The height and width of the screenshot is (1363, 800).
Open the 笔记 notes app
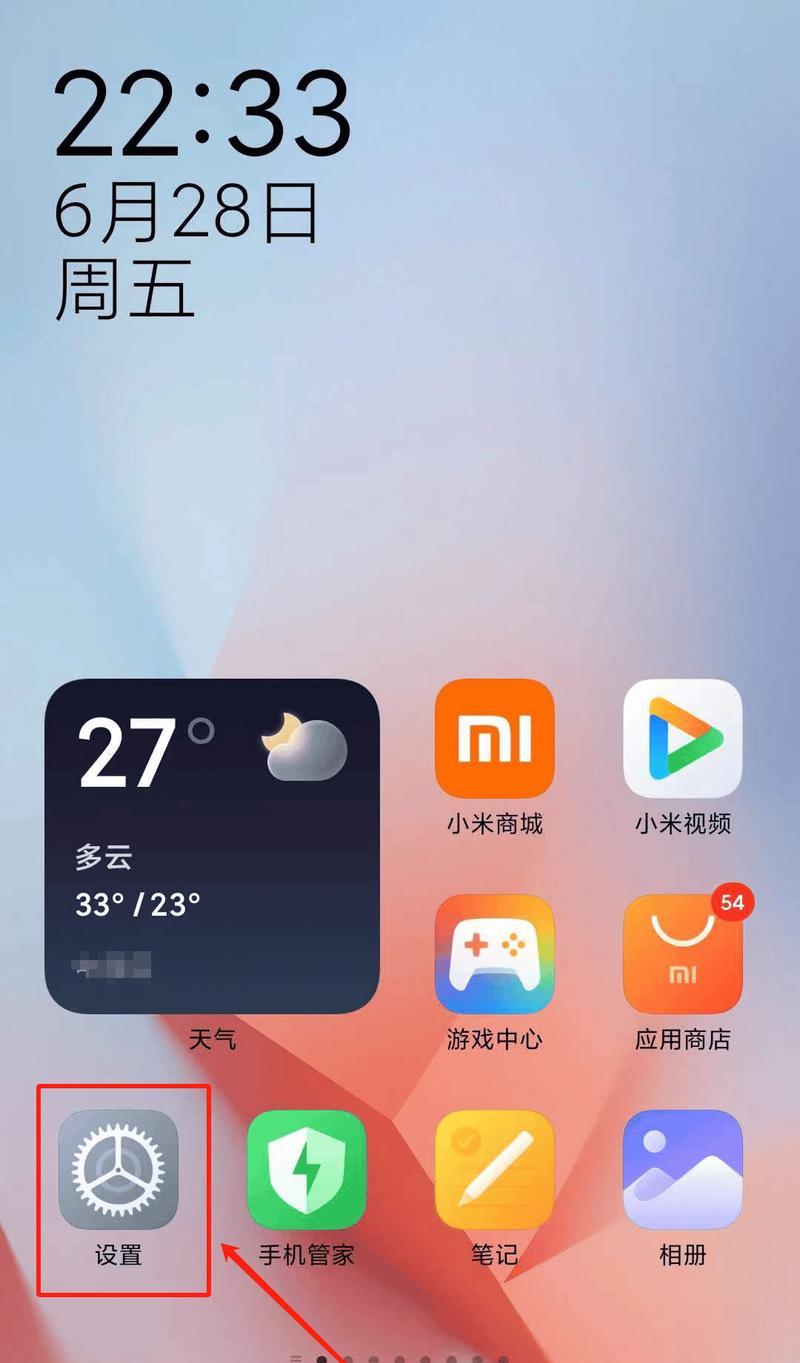[x=494, y=1169]
